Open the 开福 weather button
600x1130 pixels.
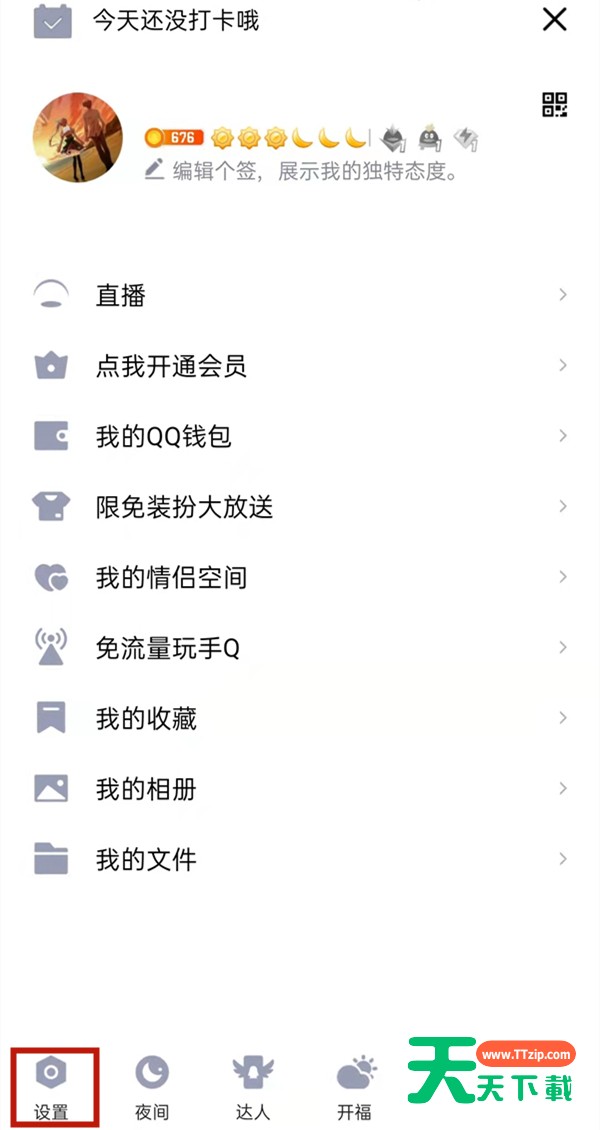355,1085
